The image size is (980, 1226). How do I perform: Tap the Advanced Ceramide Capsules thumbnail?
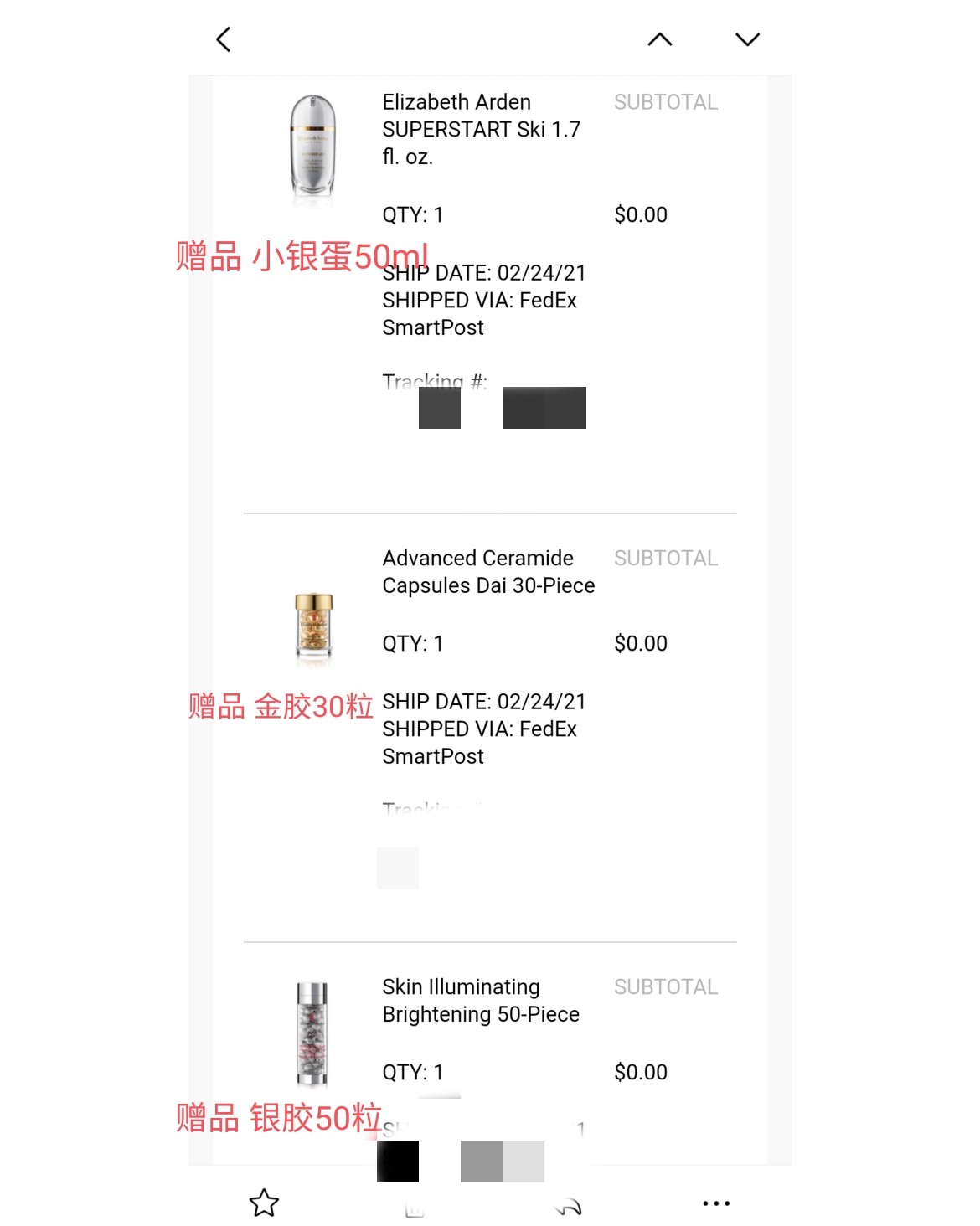[x=312, y=624]
